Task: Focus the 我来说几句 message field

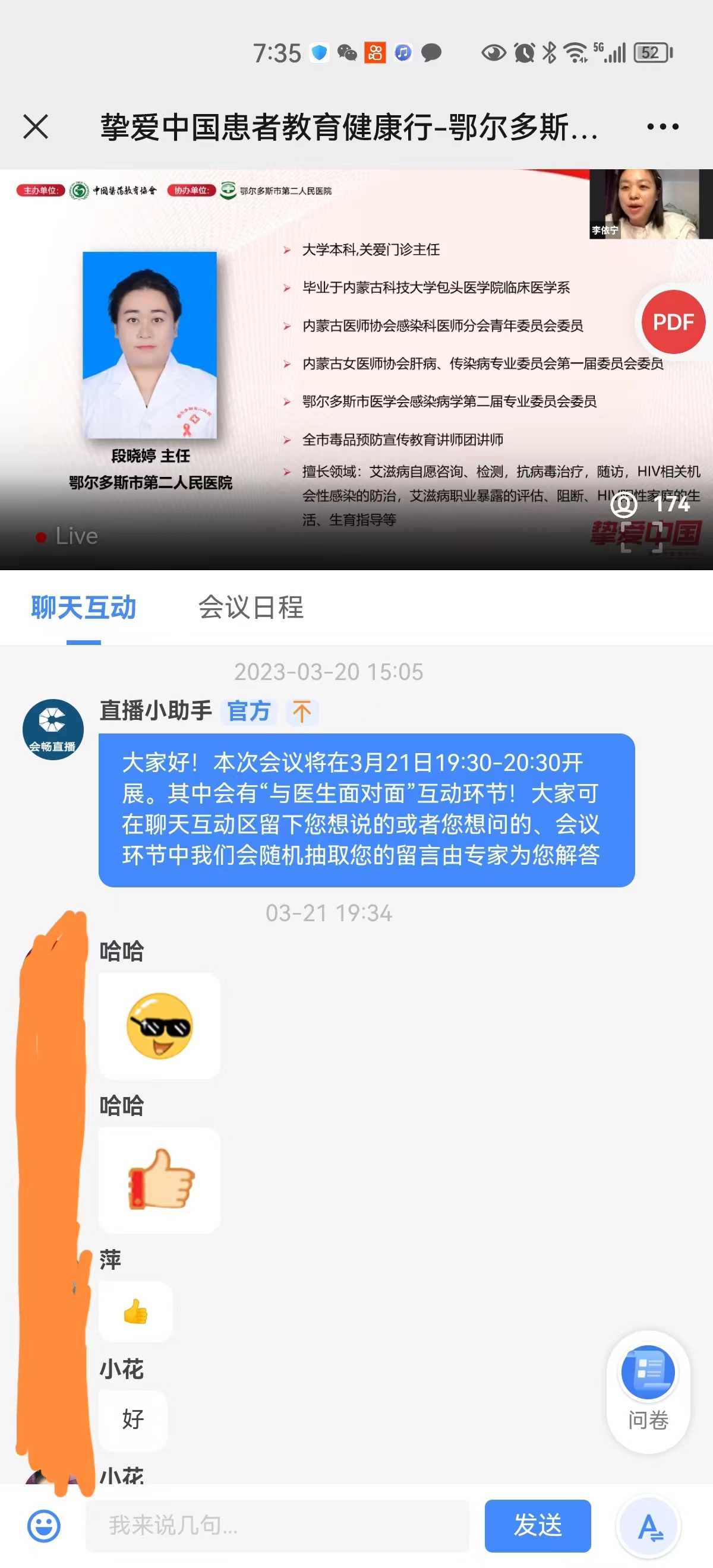Action: 277,1525
